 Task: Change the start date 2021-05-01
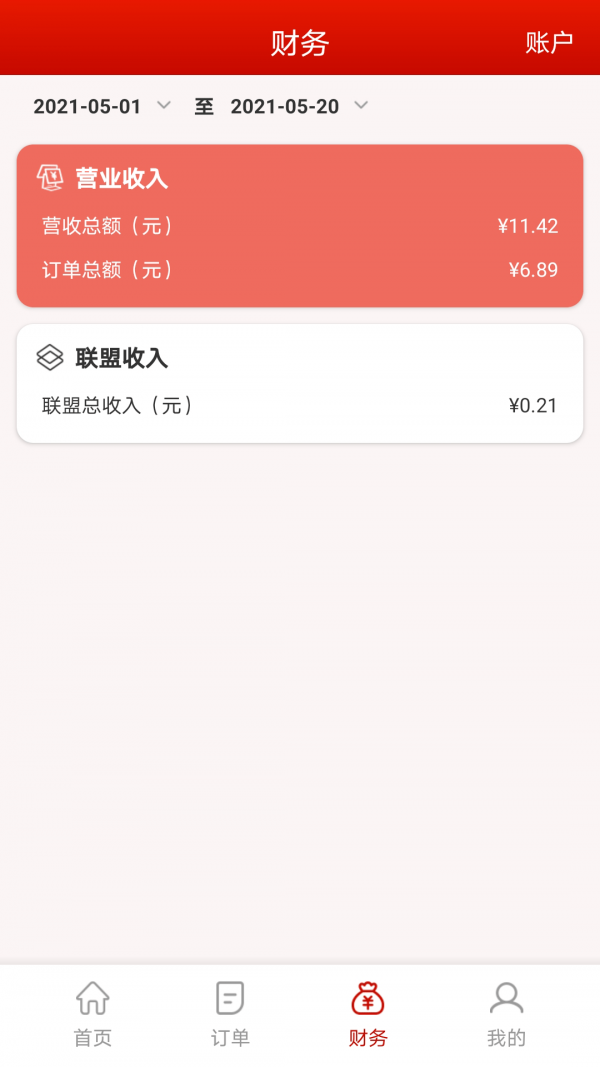tap(100, 106)
